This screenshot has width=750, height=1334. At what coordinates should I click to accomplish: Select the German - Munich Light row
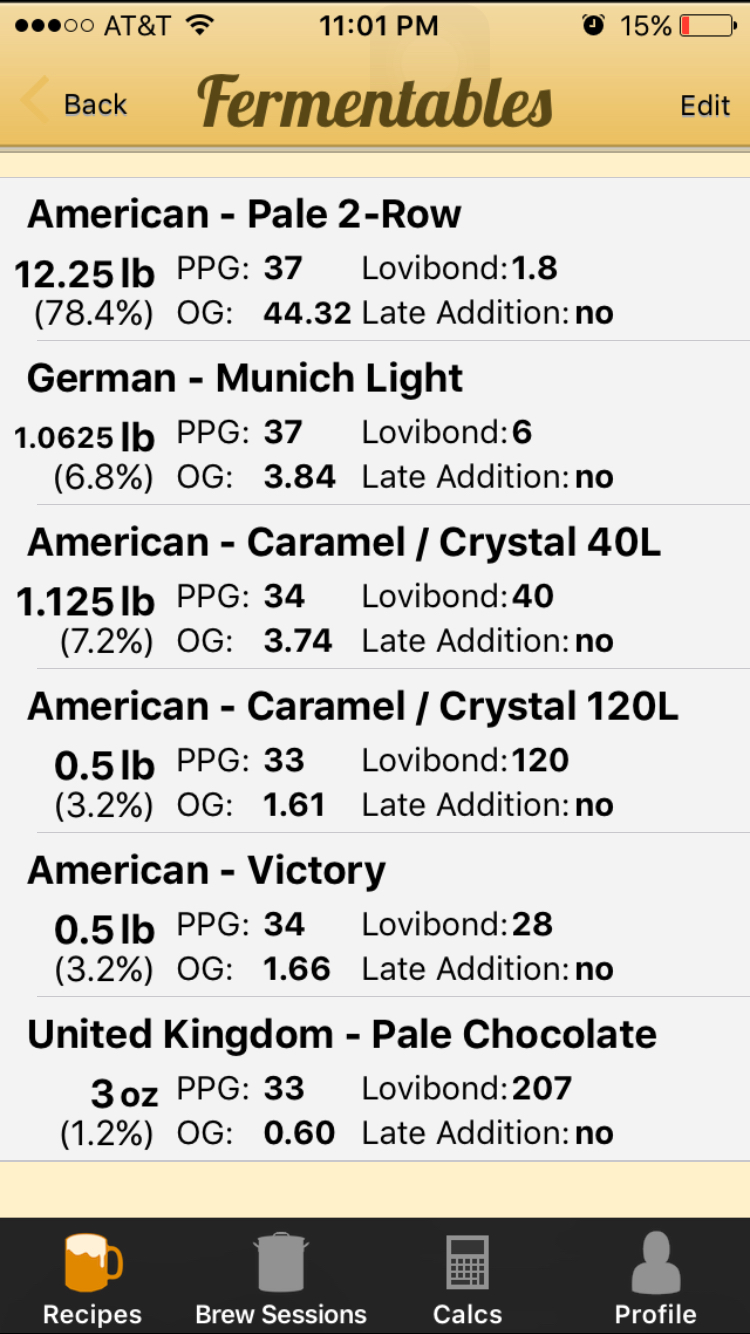[375, 423]
